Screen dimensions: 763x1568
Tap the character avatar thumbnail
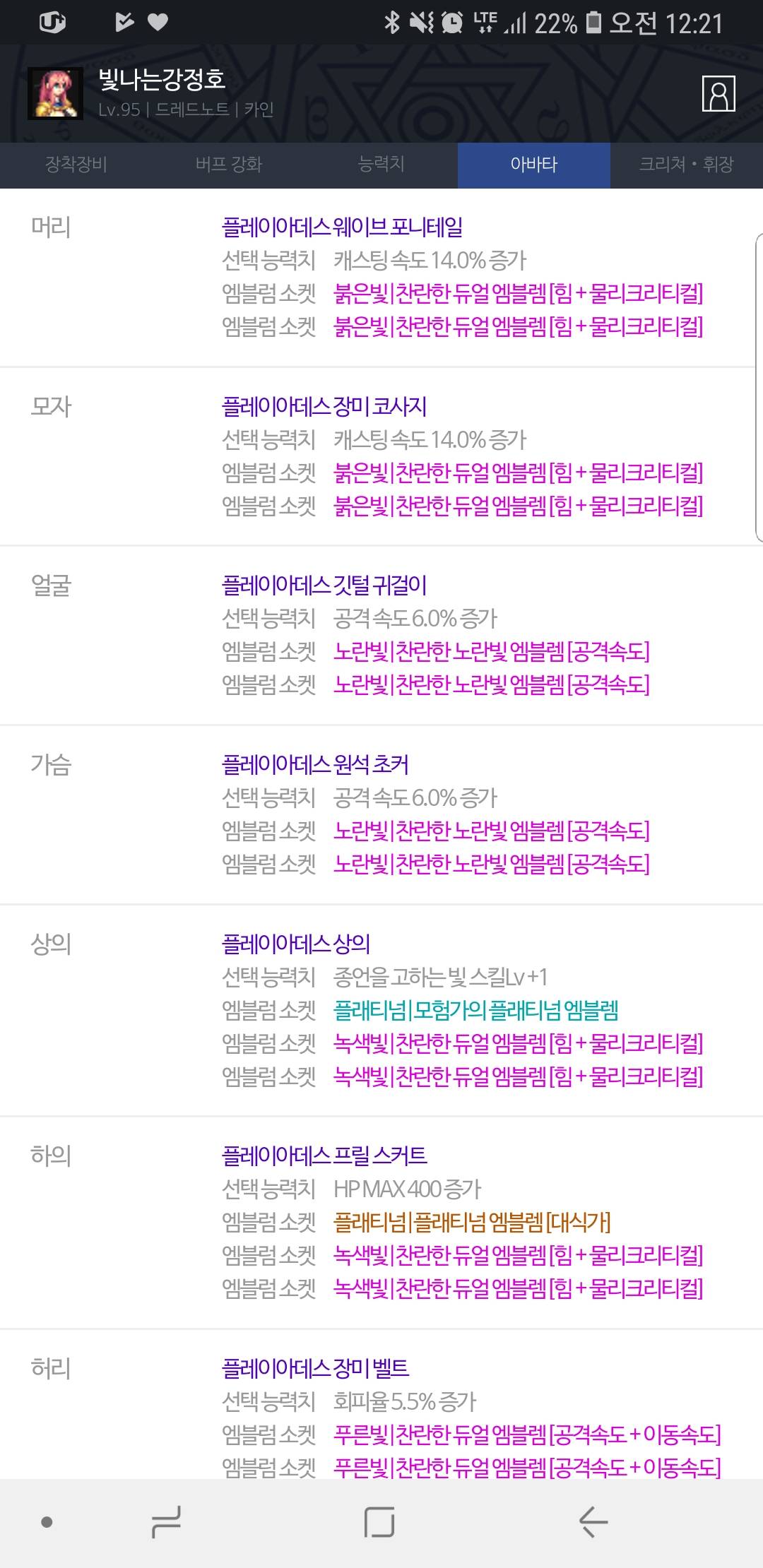coord(55,94)
